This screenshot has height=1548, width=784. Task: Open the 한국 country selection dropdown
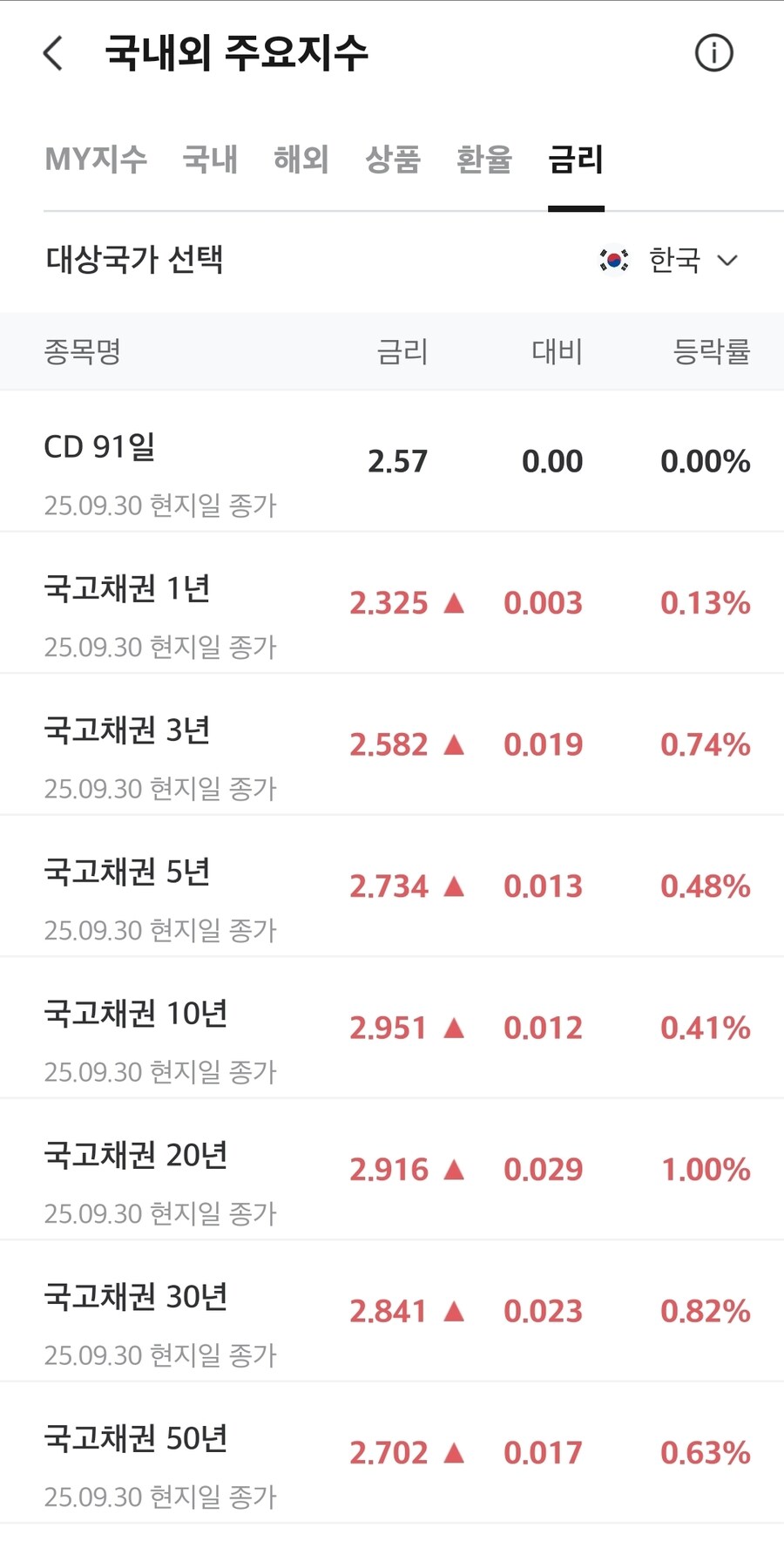pyautogui.click(x=673, y=260)
